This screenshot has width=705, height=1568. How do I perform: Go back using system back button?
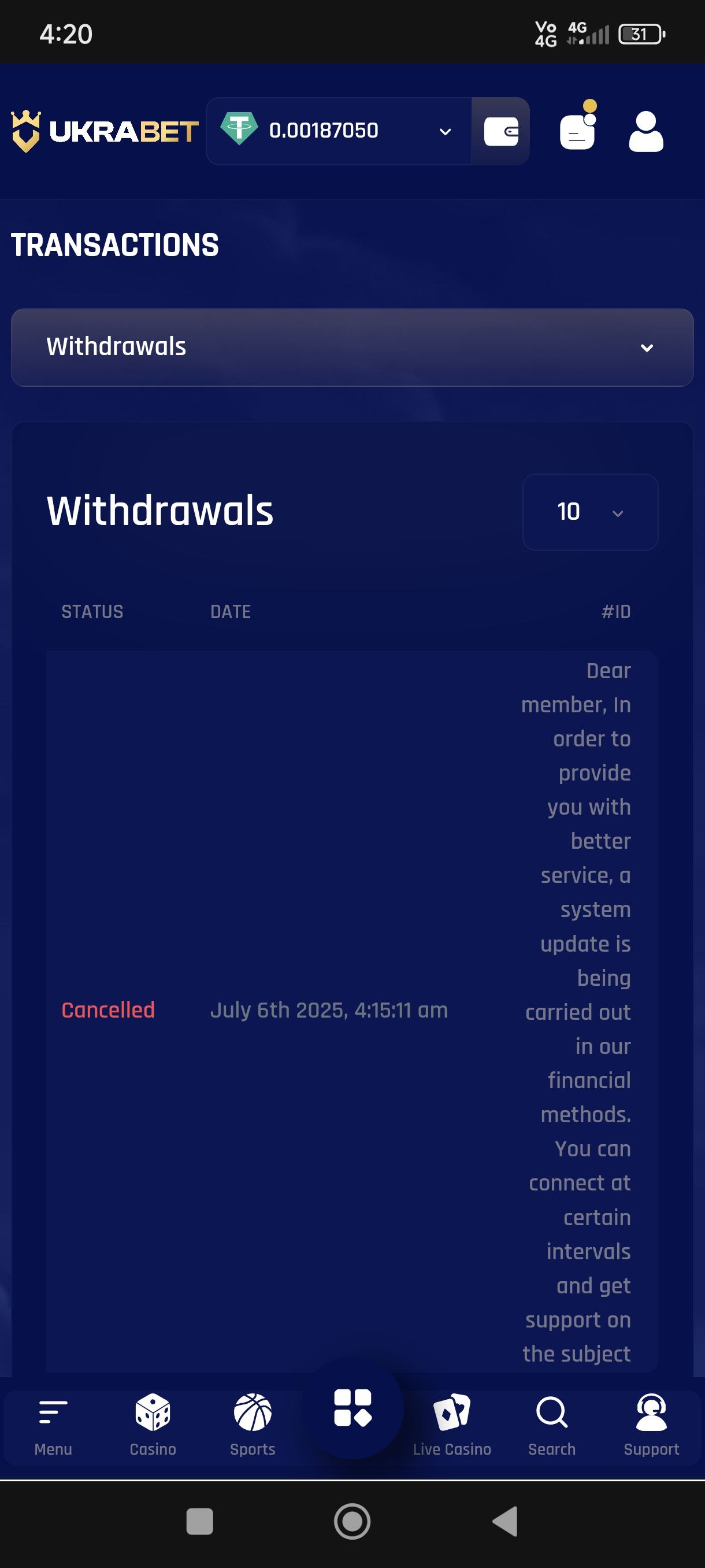coord(505,1522)
